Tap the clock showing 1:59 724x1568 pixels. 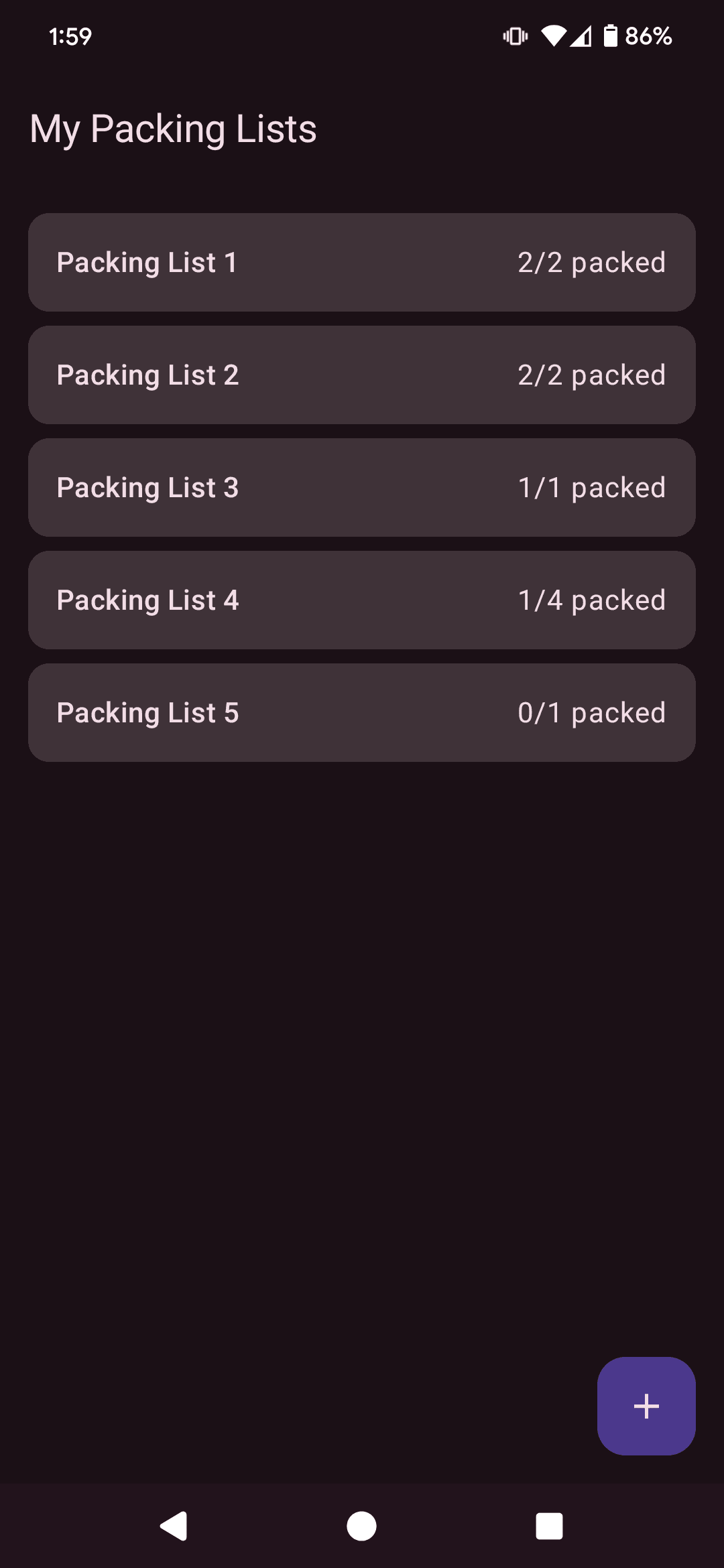69,37
